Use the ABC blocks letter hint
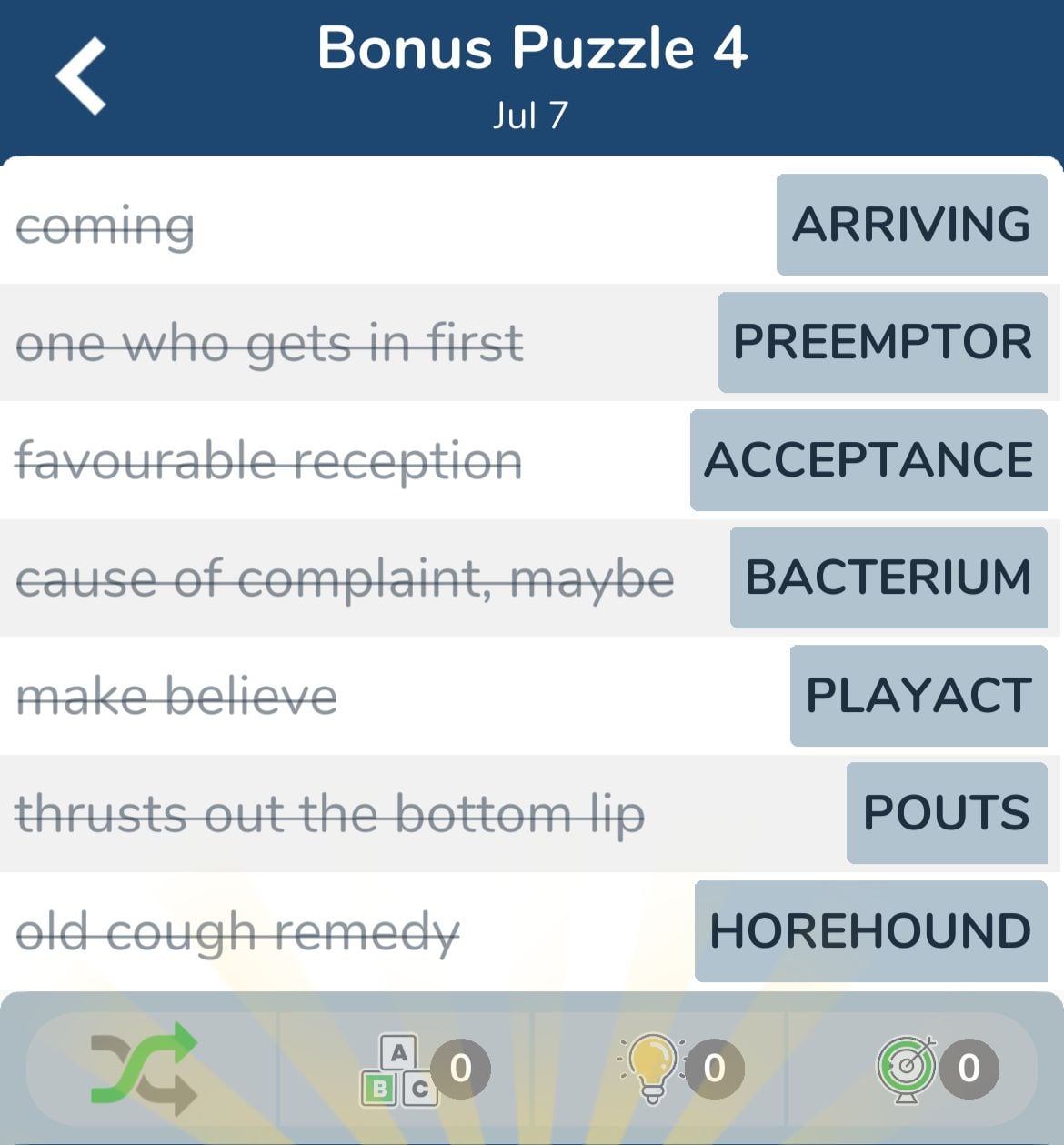 (400, 1069)
